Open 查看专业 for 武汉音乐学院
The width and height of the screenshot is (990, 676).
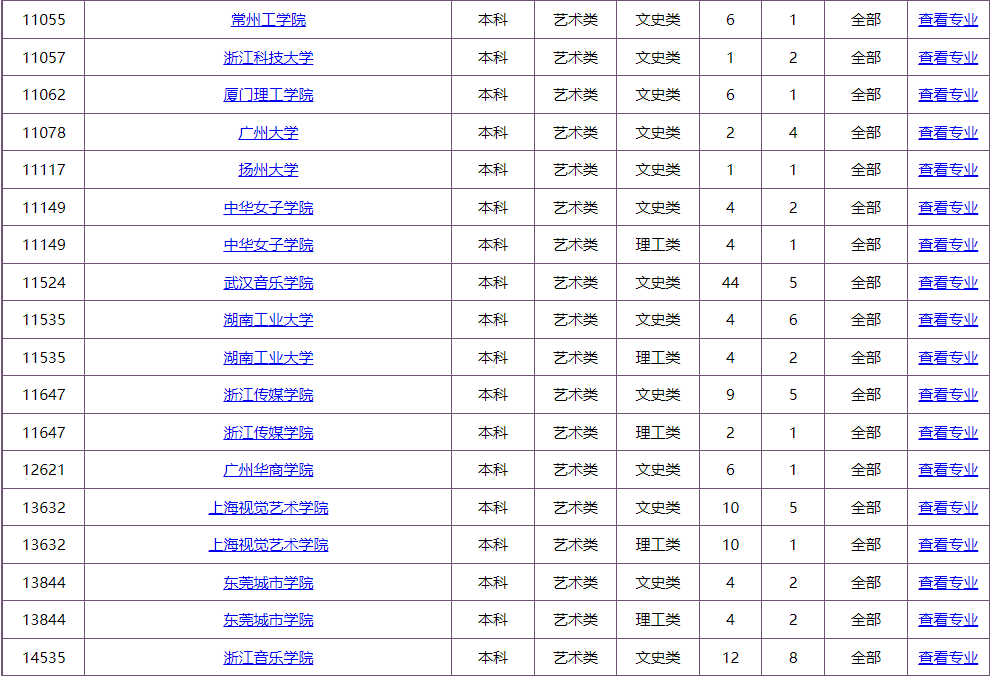(x=948, y=283)
